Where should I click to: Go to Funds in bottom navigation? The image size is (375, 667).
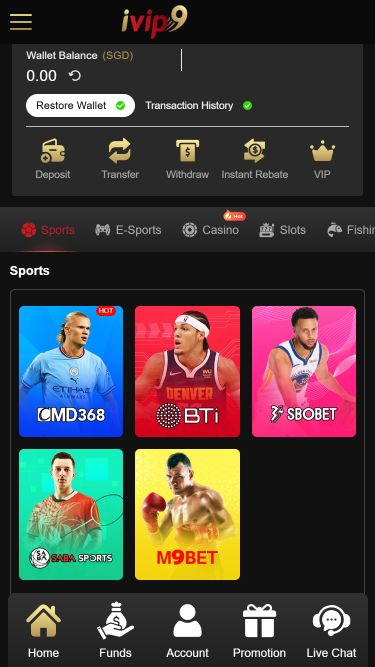point(115,630)
